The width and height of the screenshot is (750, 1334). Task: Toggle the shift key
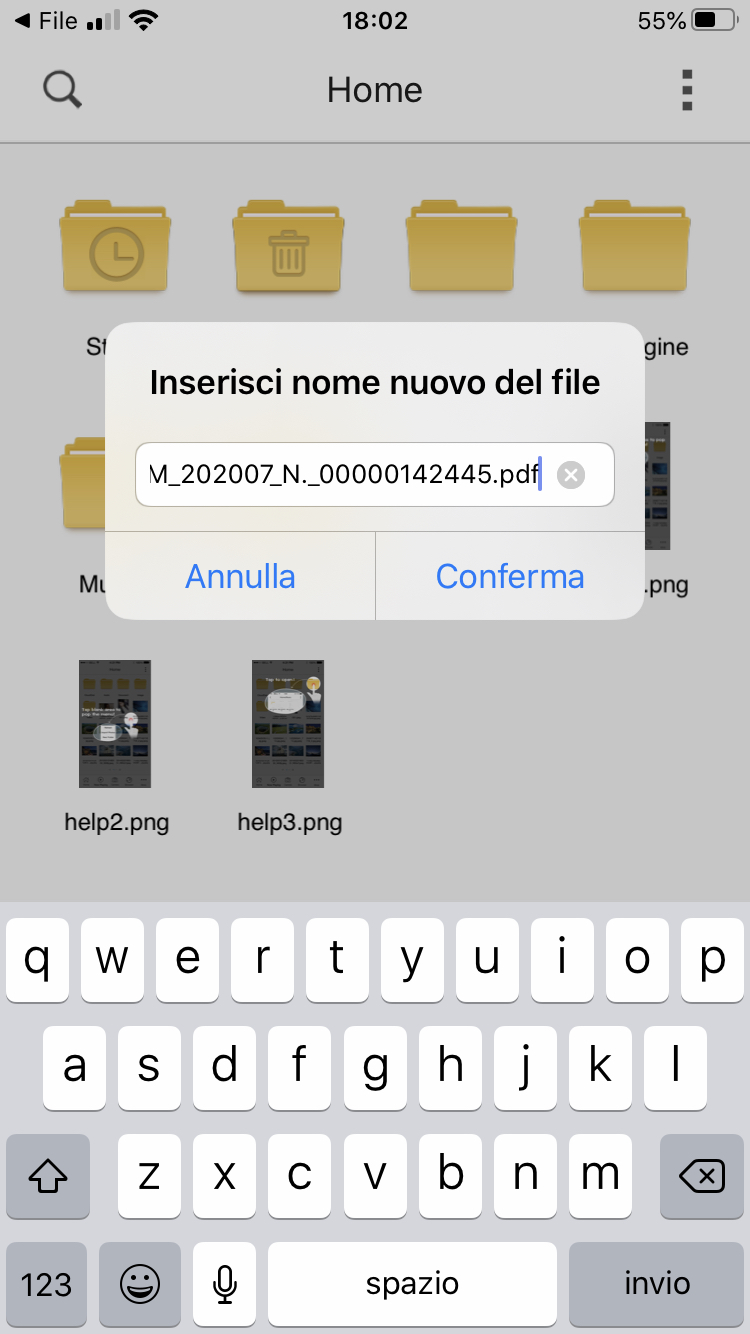[x=48, y=1174]
